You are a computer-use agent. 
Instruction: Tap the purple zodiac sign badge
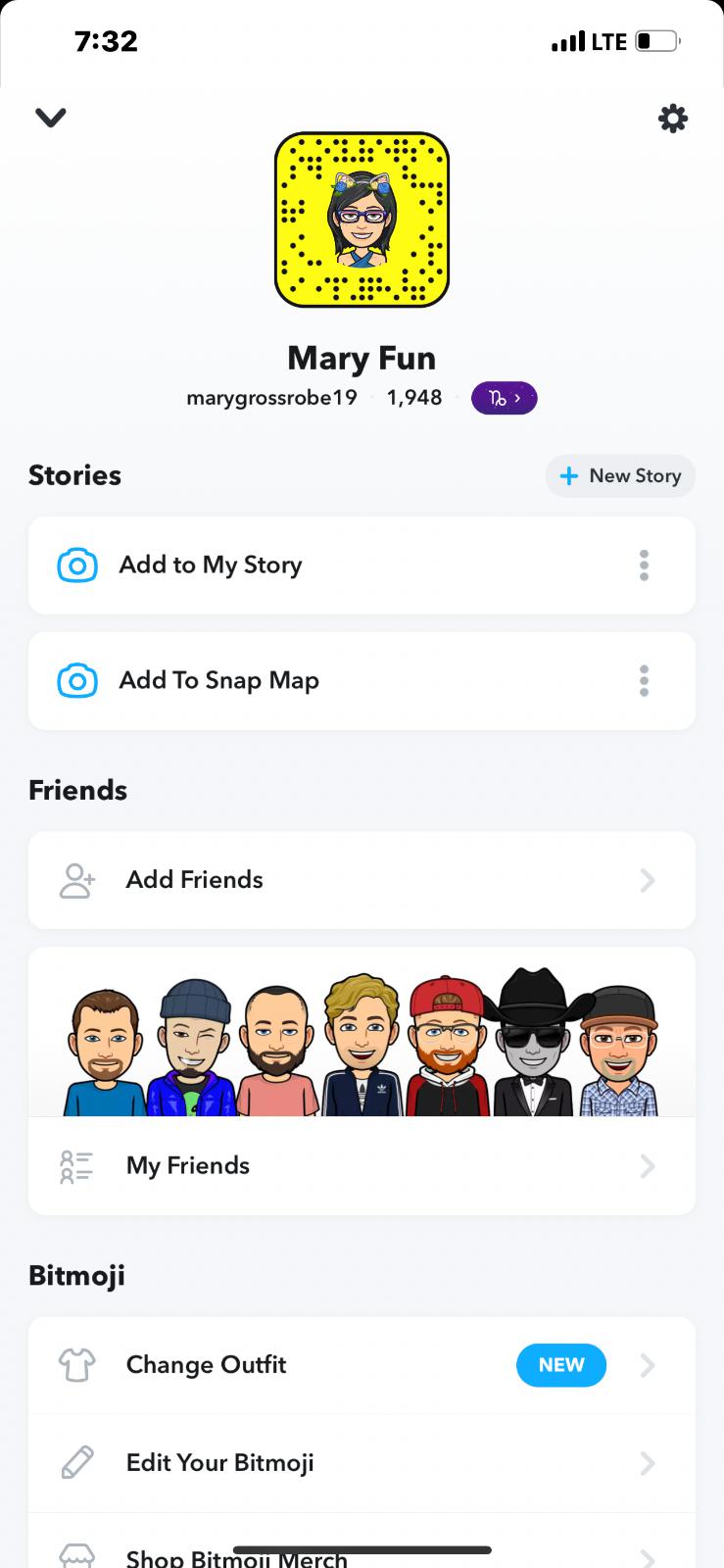[x=504, y=398]
